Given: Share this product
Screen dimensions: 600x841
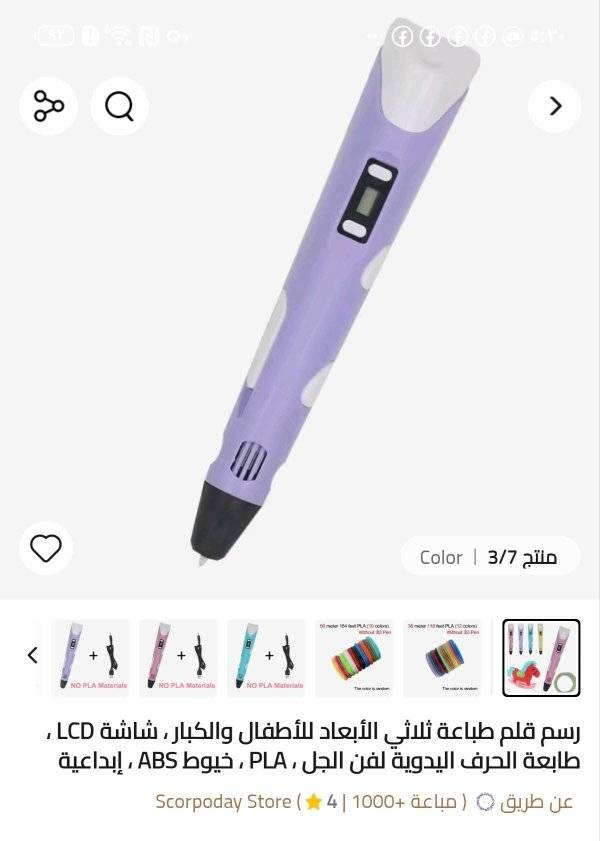Looking at the screenshot, I should (48, 106).
